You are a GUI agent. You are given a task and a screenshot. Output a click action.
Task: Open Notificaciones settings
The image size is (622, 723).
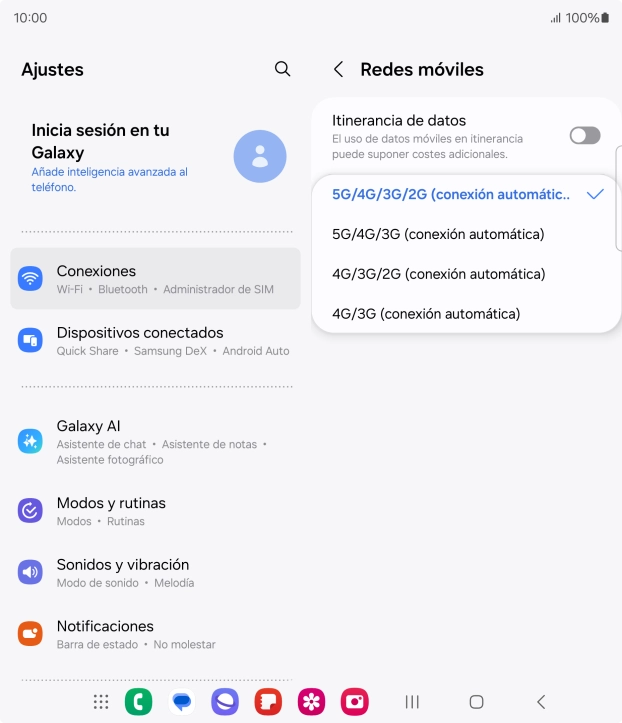pyautogui.click(x=155, y=634)
